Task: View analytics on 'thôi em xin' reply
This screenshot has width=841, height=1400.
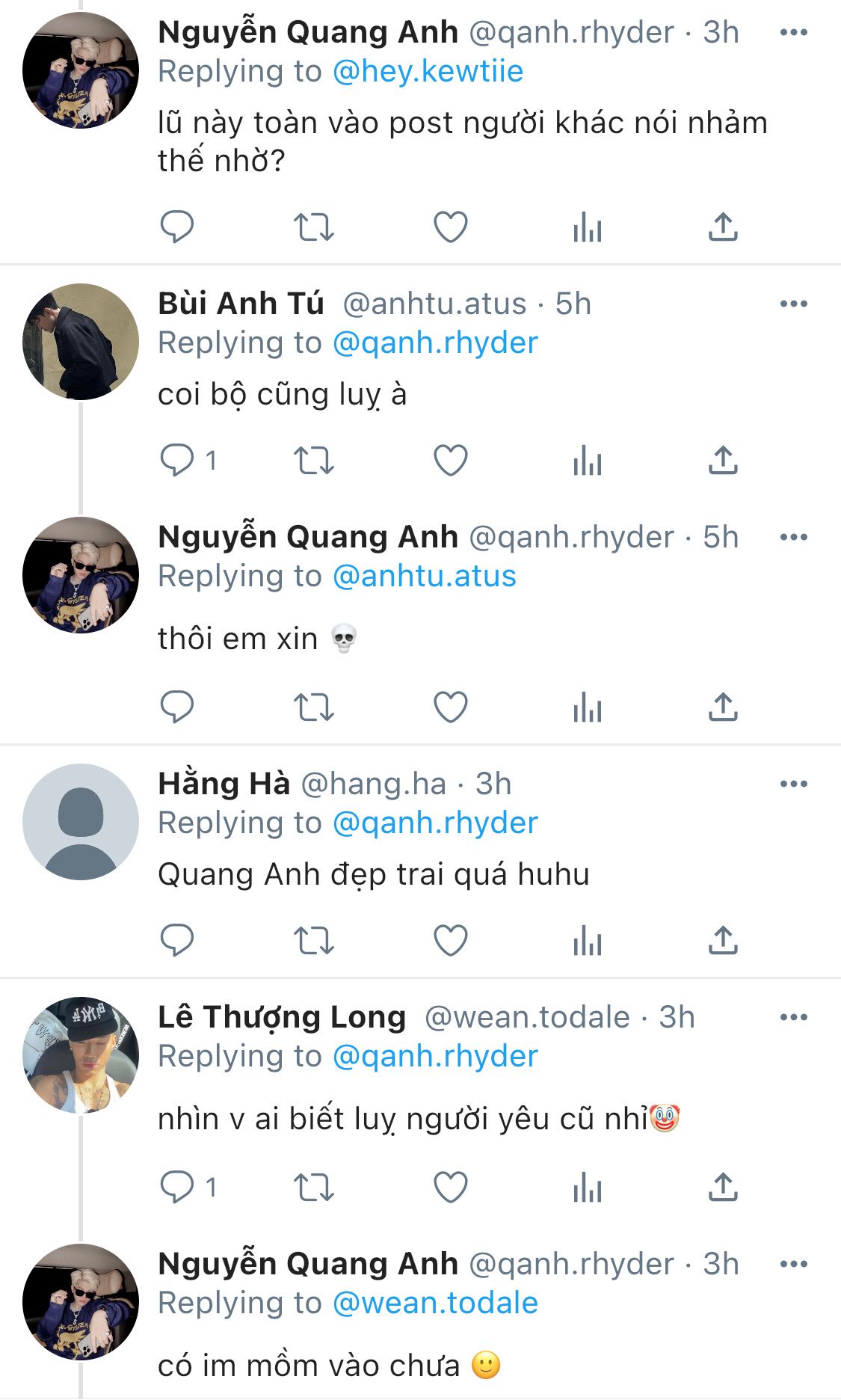Action: coord(587,707)
